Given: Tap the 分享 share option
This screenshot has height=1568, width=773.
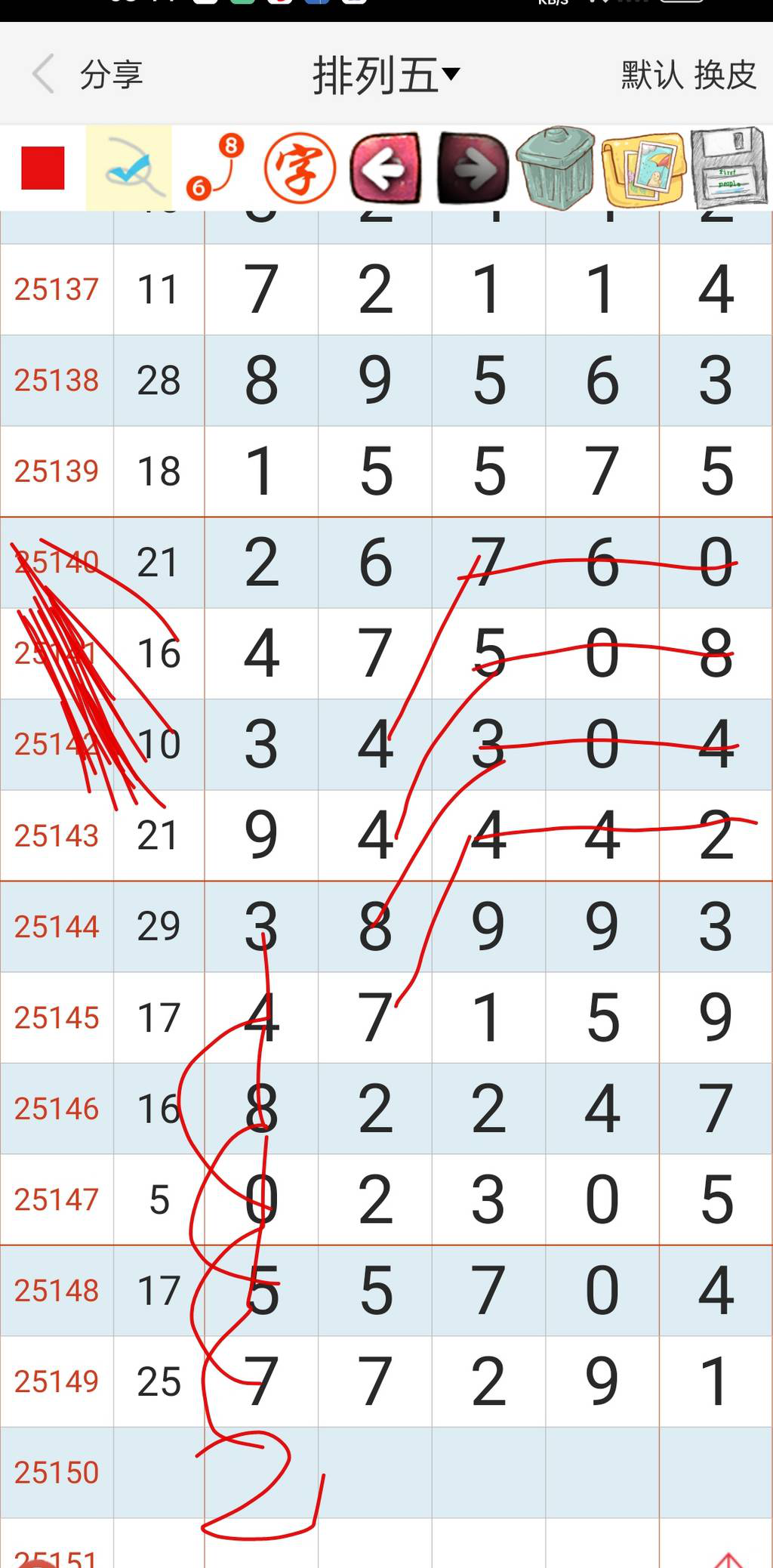Looking at the screenshot, I should click(x=112, y=75).
